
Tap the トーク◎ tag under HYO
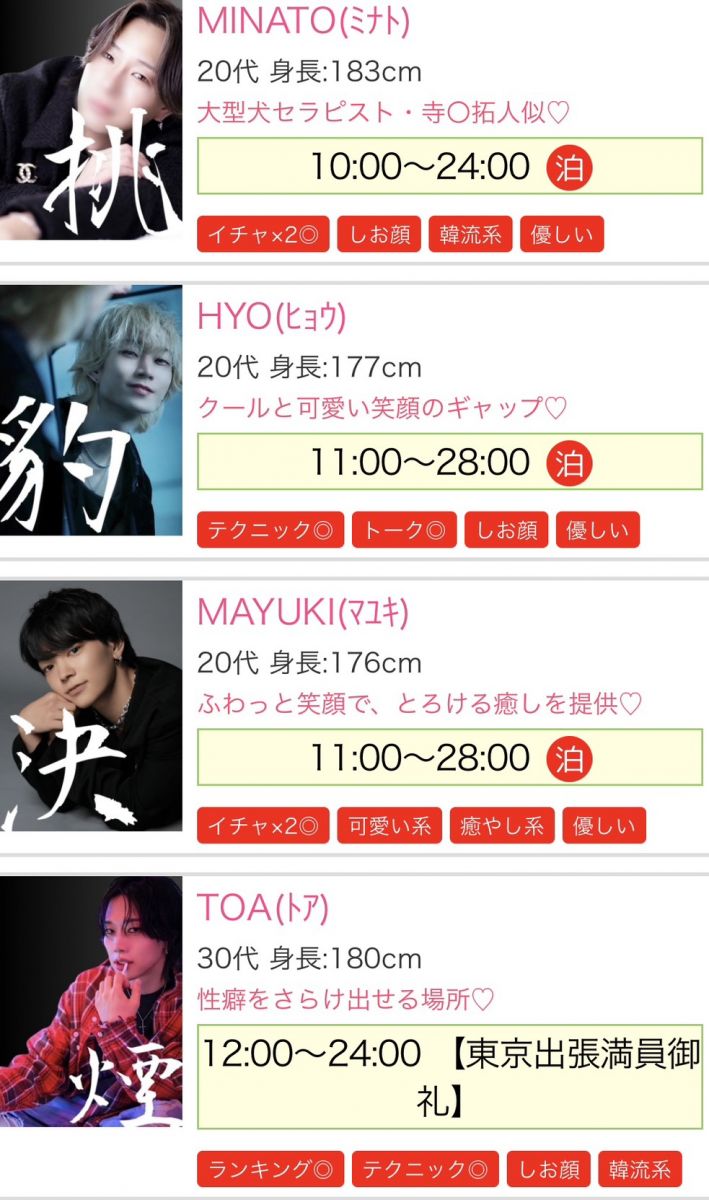(x=404, y=531)
